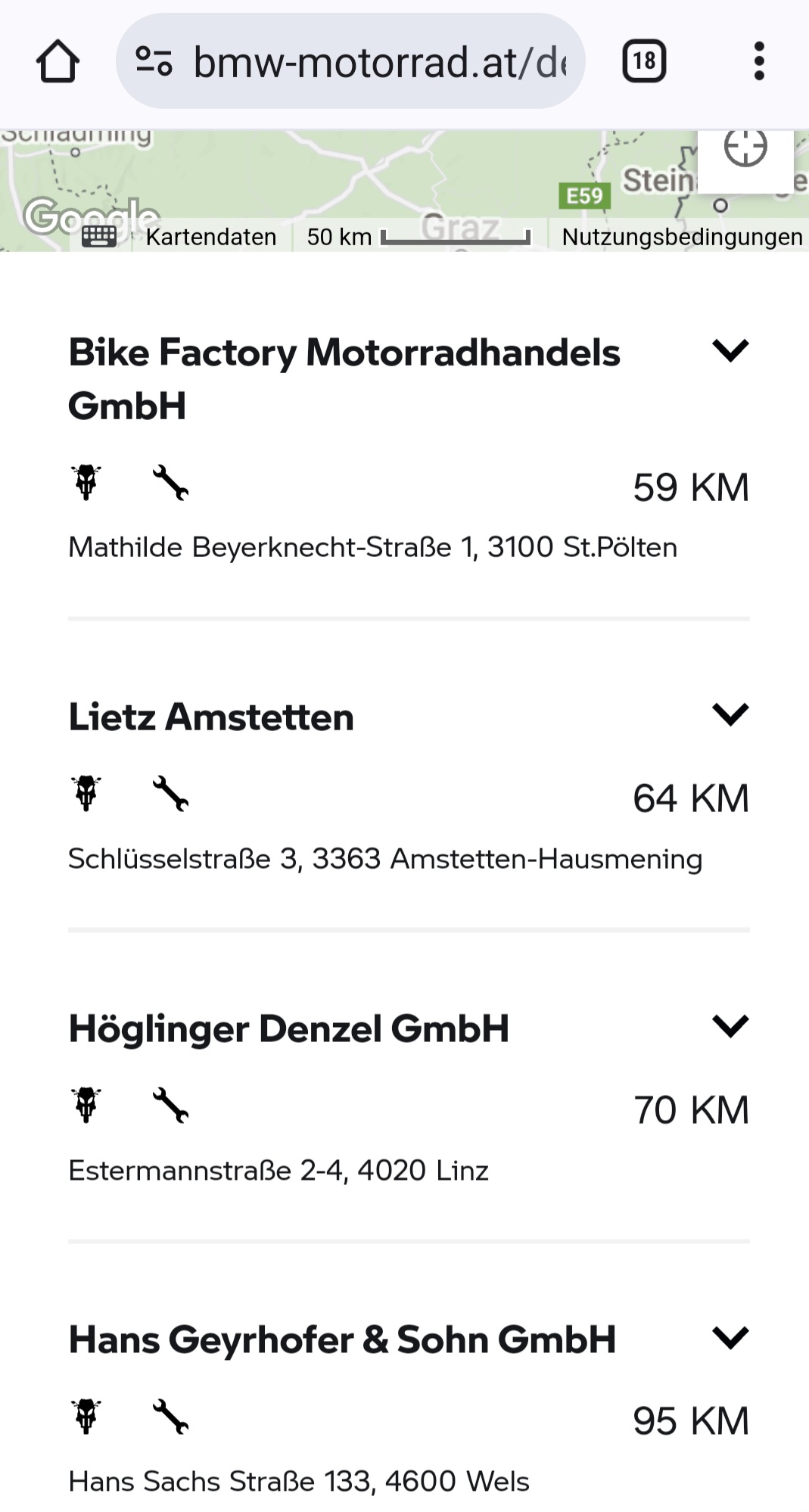
Task: Expand the Lietz Amstetten dealer entry
Action: (x=730, y=714)
